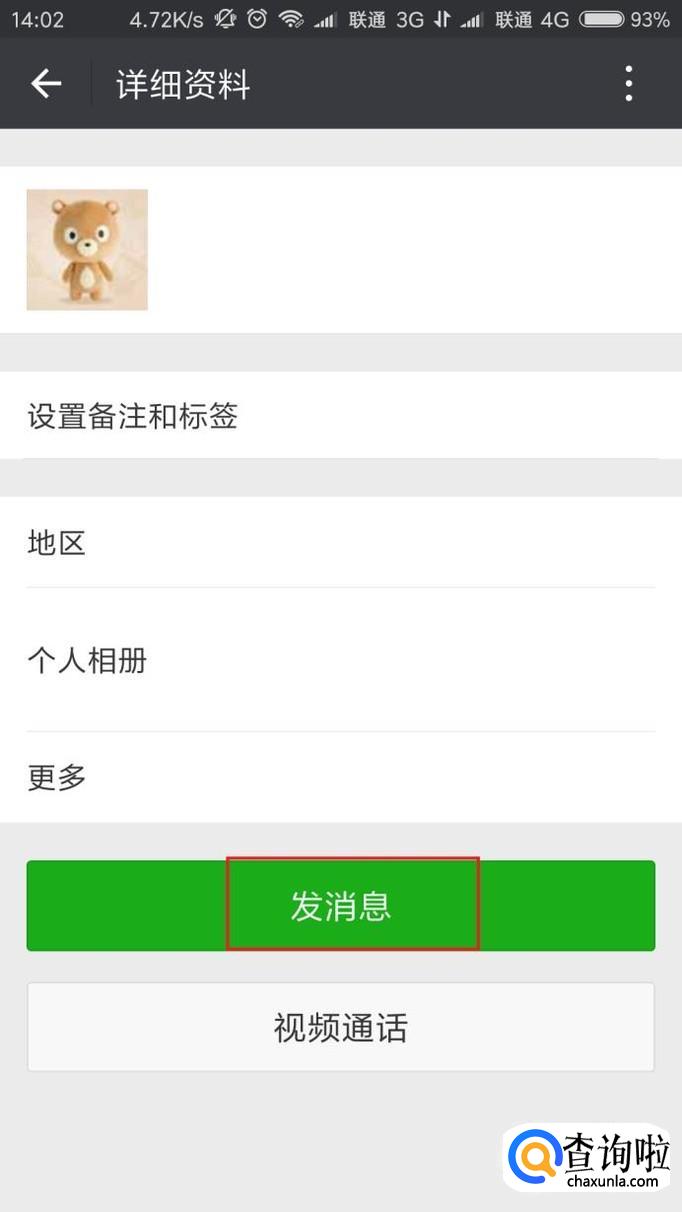The width and height of the screenshot is (682, 1212).
Task: Open 设置备注和标签 settings
Action: click(x=341, y=416)
